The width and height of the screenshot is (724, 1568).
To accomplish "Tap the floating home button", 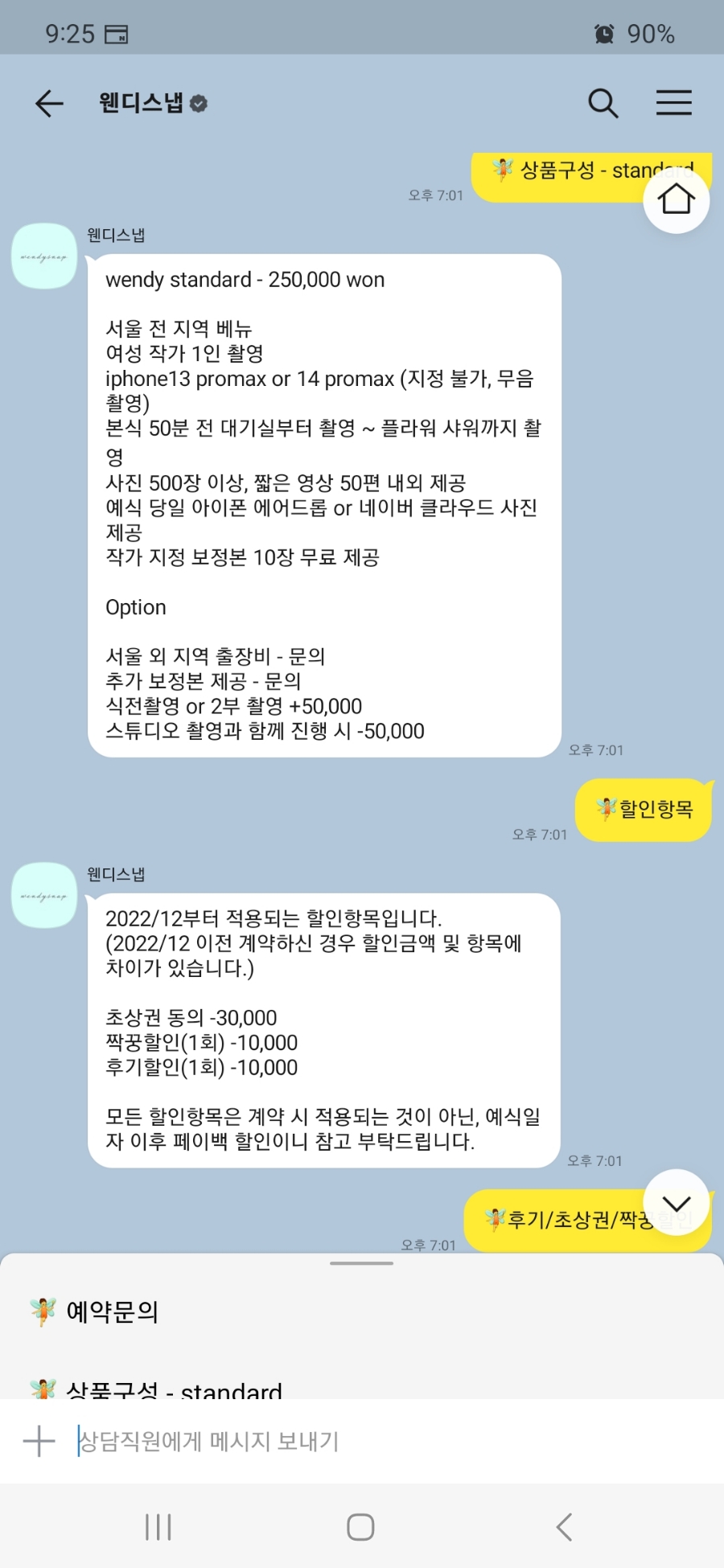I will (676, 200).
